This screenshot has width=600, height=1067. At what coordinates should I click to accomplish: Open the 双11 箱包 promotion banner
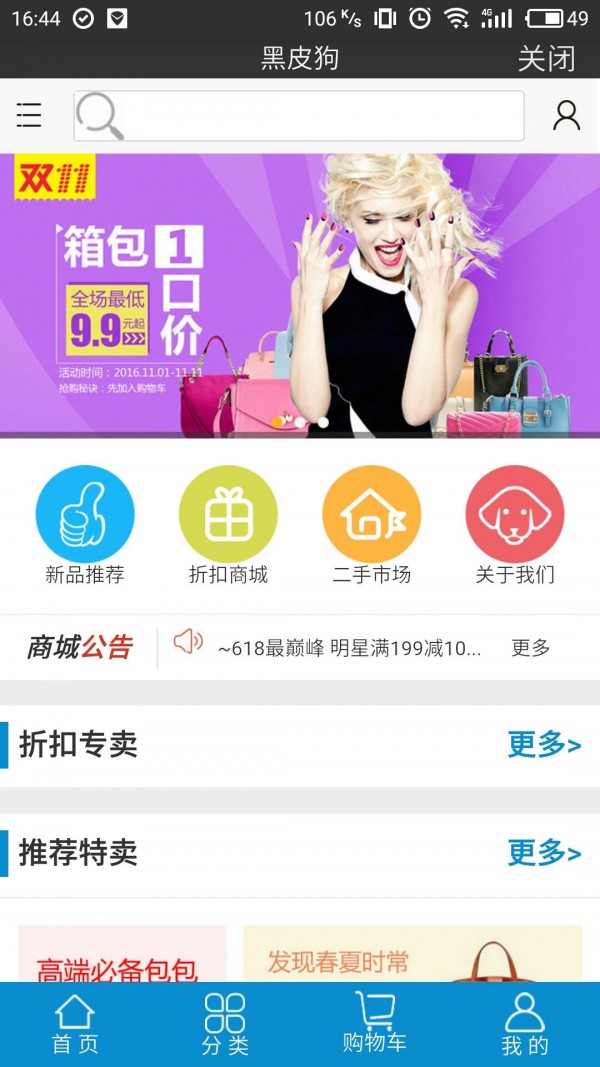300,295
